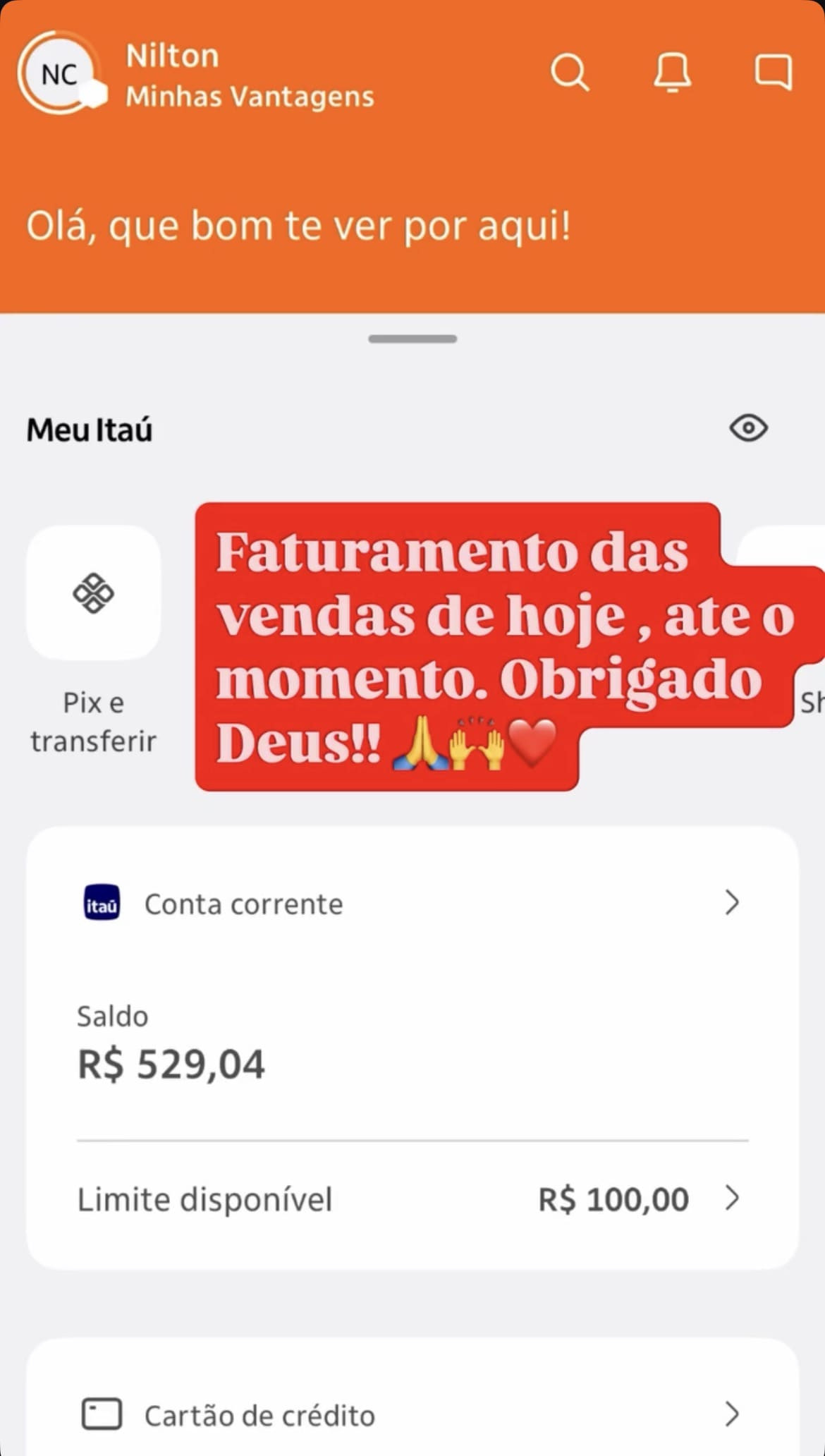The image size is (825, 1456).
Task: Open Nilton's NC profile avatar
Action: tap(60, 74)
